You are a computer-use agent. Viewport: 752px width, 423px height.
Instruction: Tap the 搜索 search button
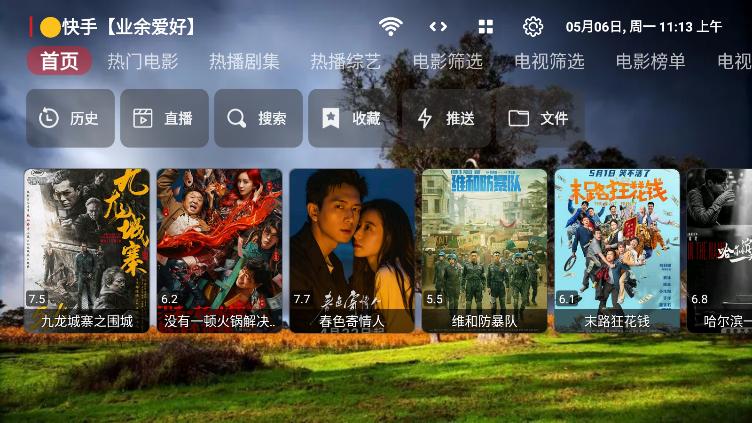tap(258, 118)
